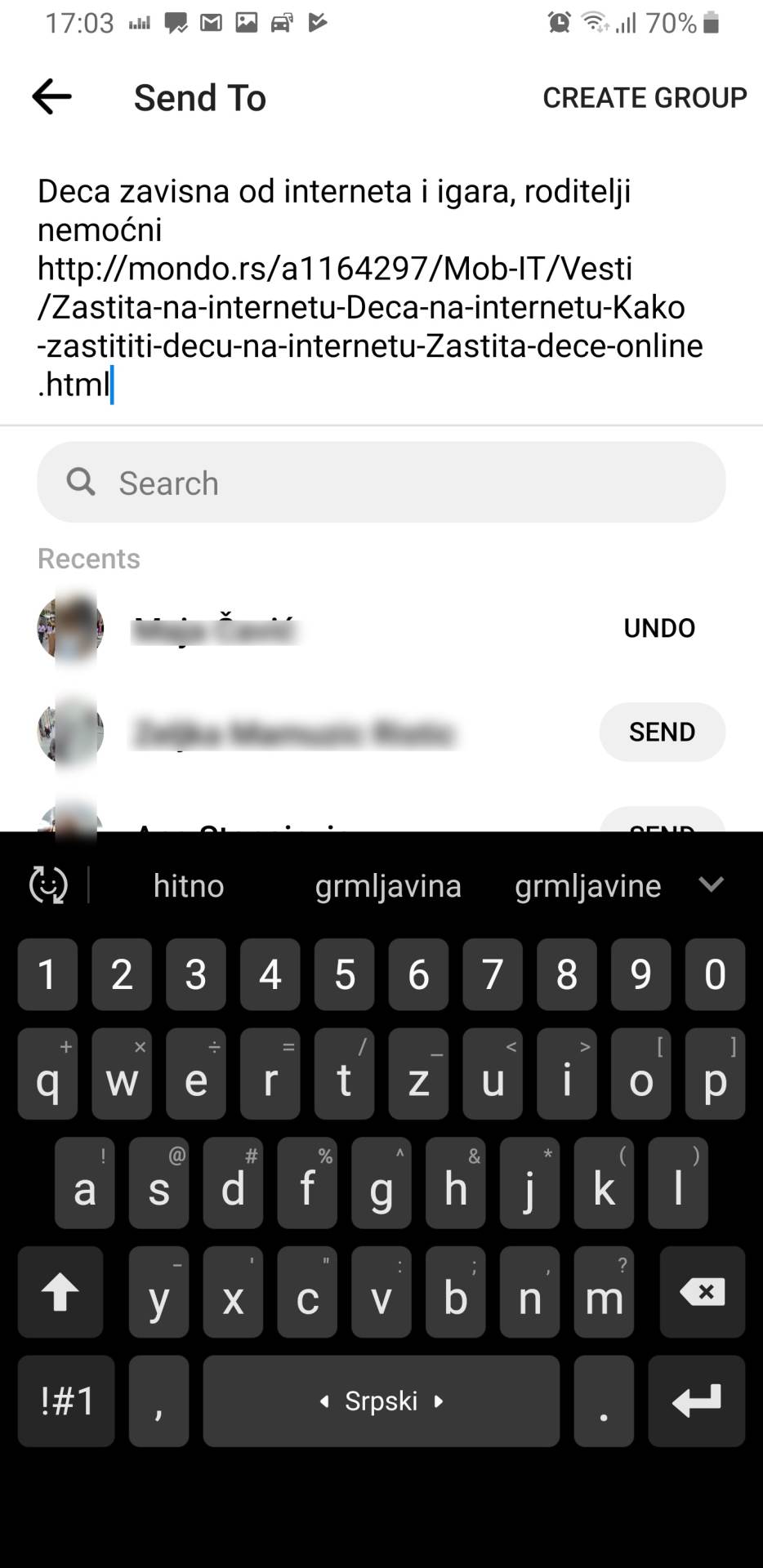
Task: Tap CREATE GROUP at the top
Action: tap(644, 98)
